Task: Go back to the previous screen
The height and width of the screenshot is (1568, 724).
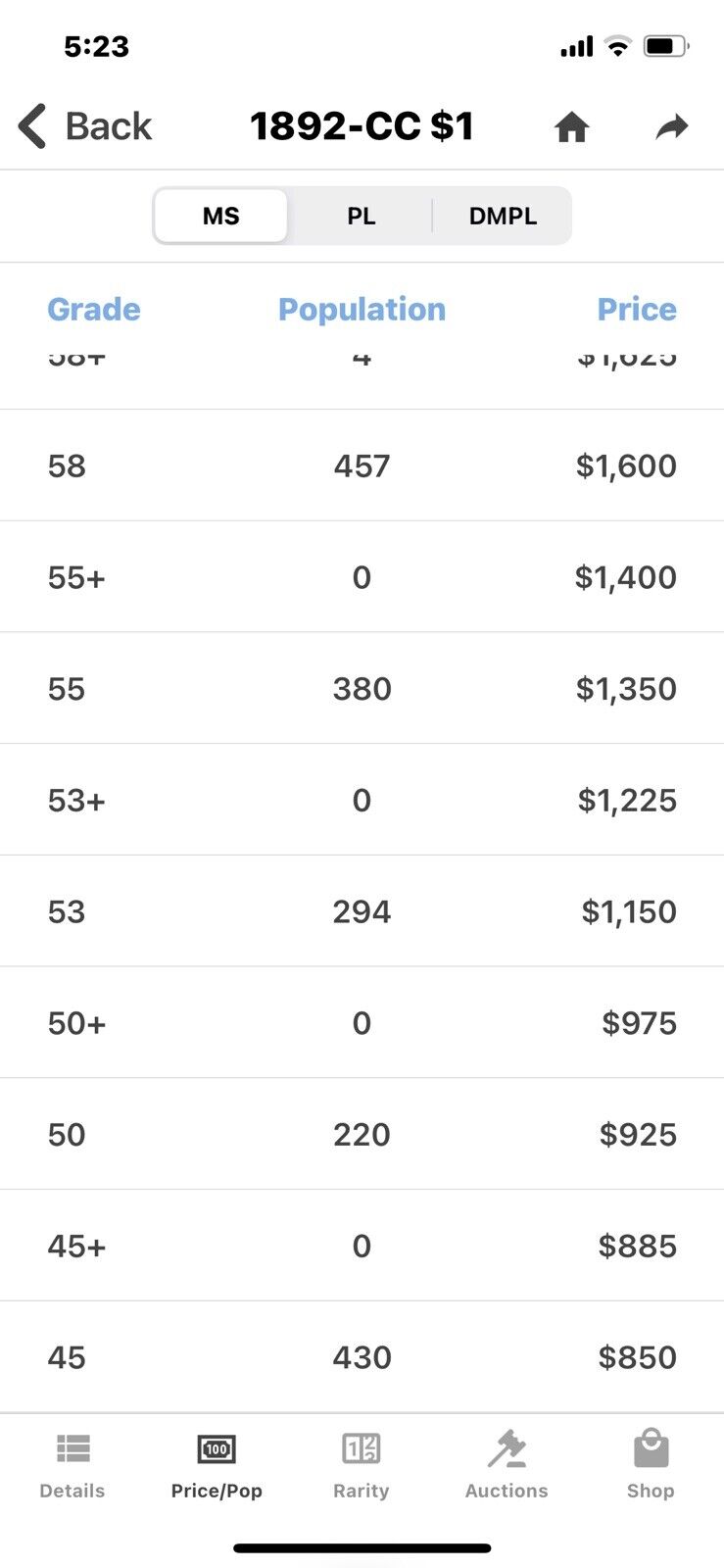Action: (85, 126)
